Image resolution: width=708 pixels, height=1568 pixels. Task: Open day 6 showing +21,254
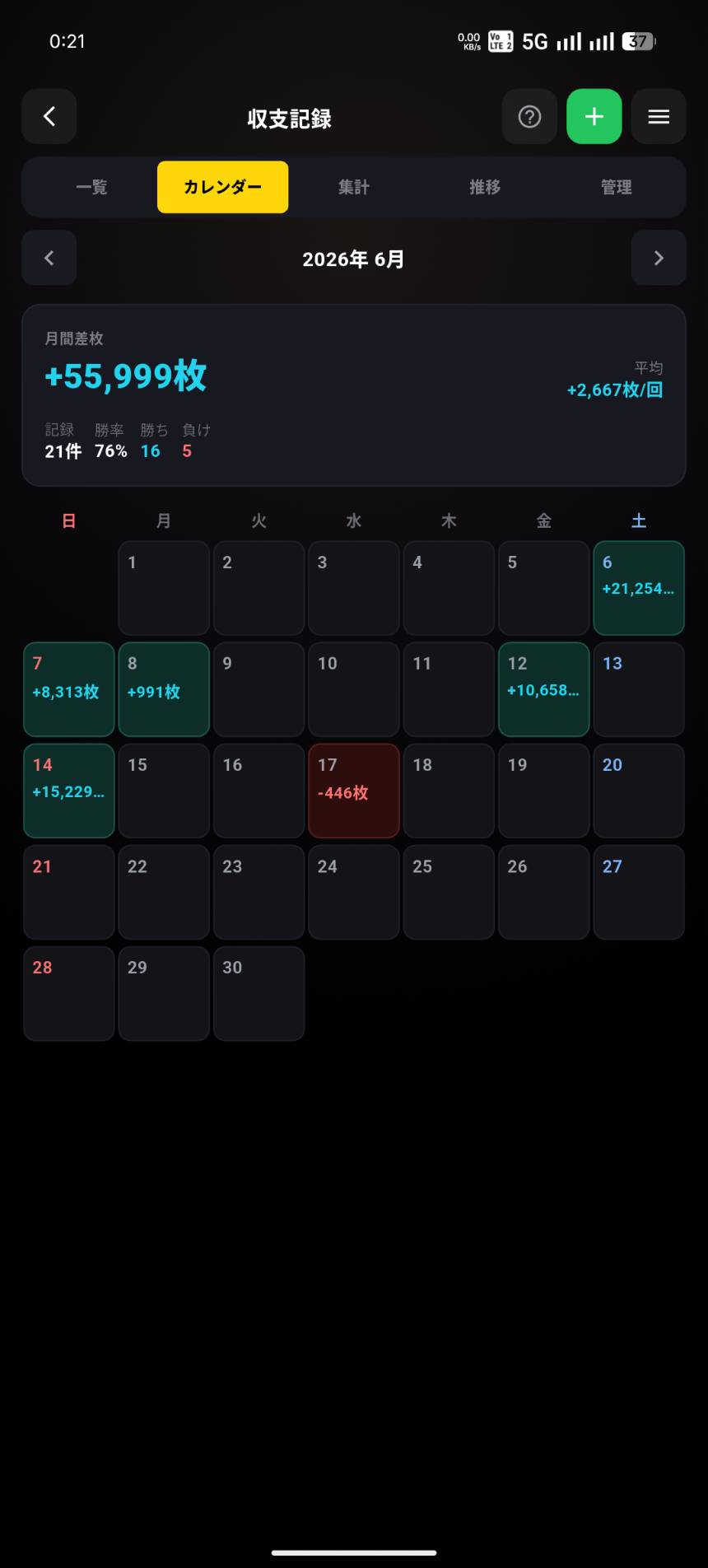[639, 588]
